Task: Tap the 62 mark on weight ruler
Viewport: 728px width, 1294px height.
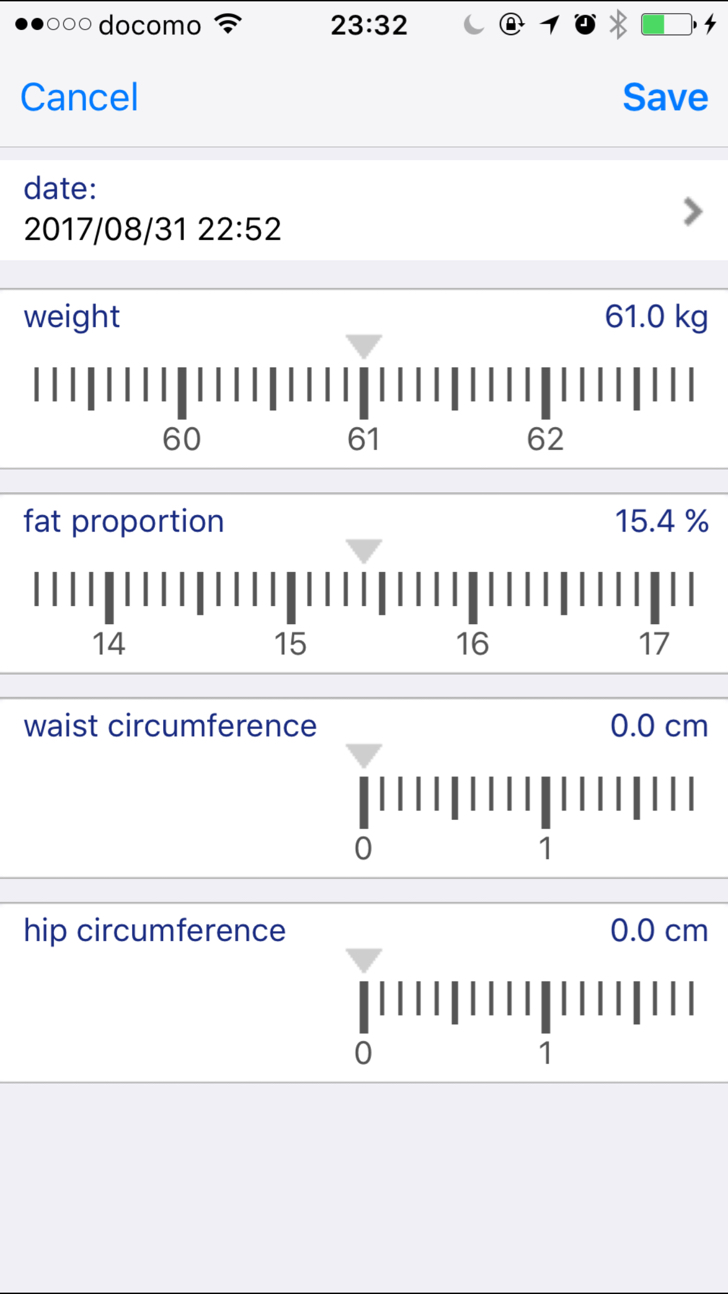Action: (x=545, y=439)
